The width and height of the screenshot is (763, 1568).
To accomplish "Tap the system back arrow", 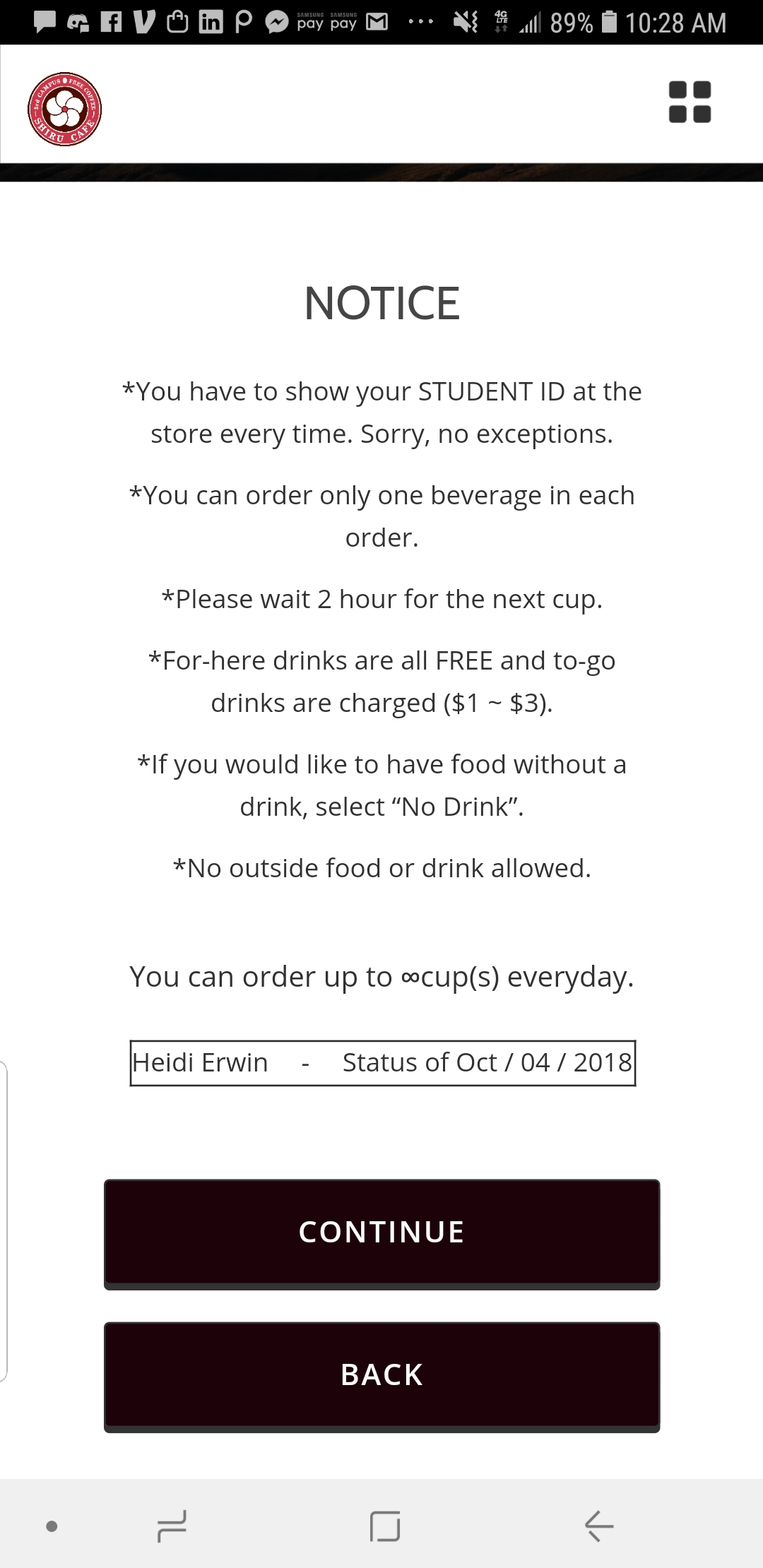I will 599,1526.
